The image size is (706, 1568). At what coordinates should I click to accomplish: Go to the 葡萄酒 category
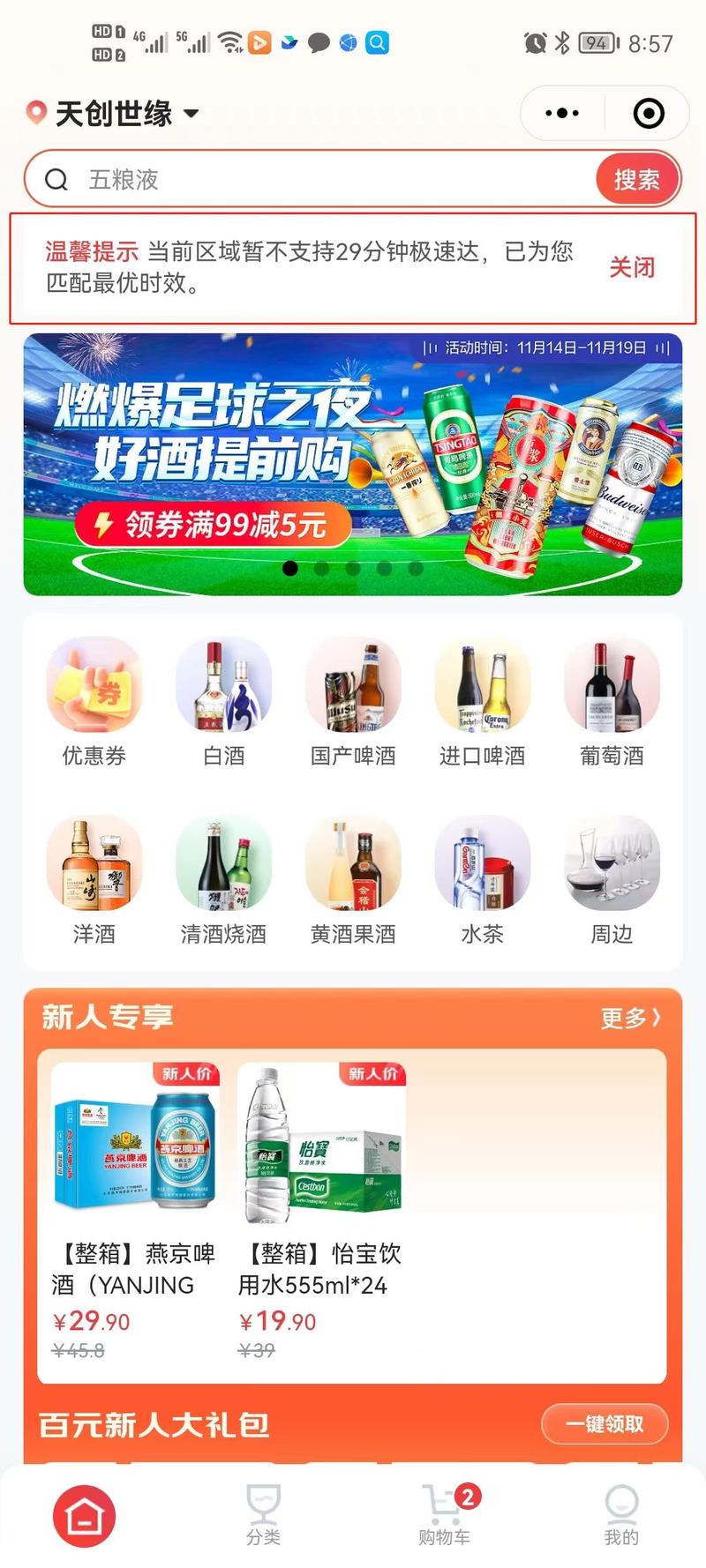[x=612, y=702]
